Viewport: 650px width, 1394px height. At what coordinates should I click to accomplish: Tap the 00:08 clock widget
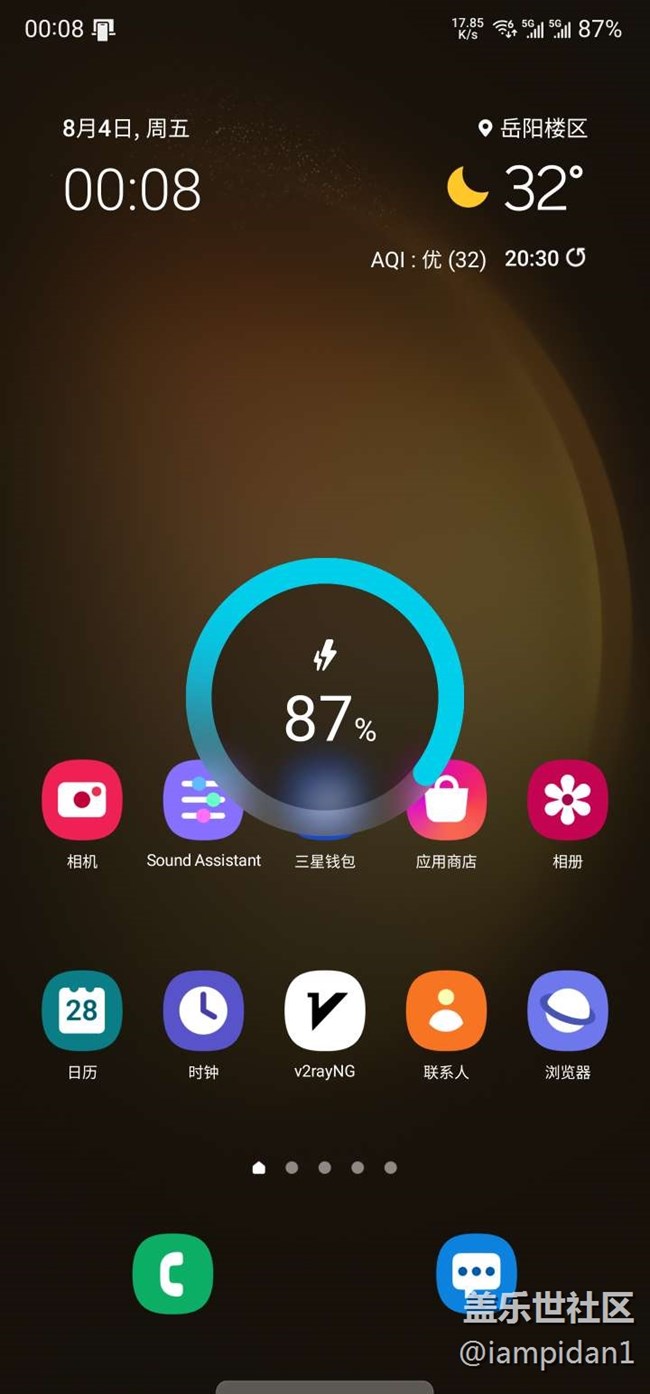(132, 188)
